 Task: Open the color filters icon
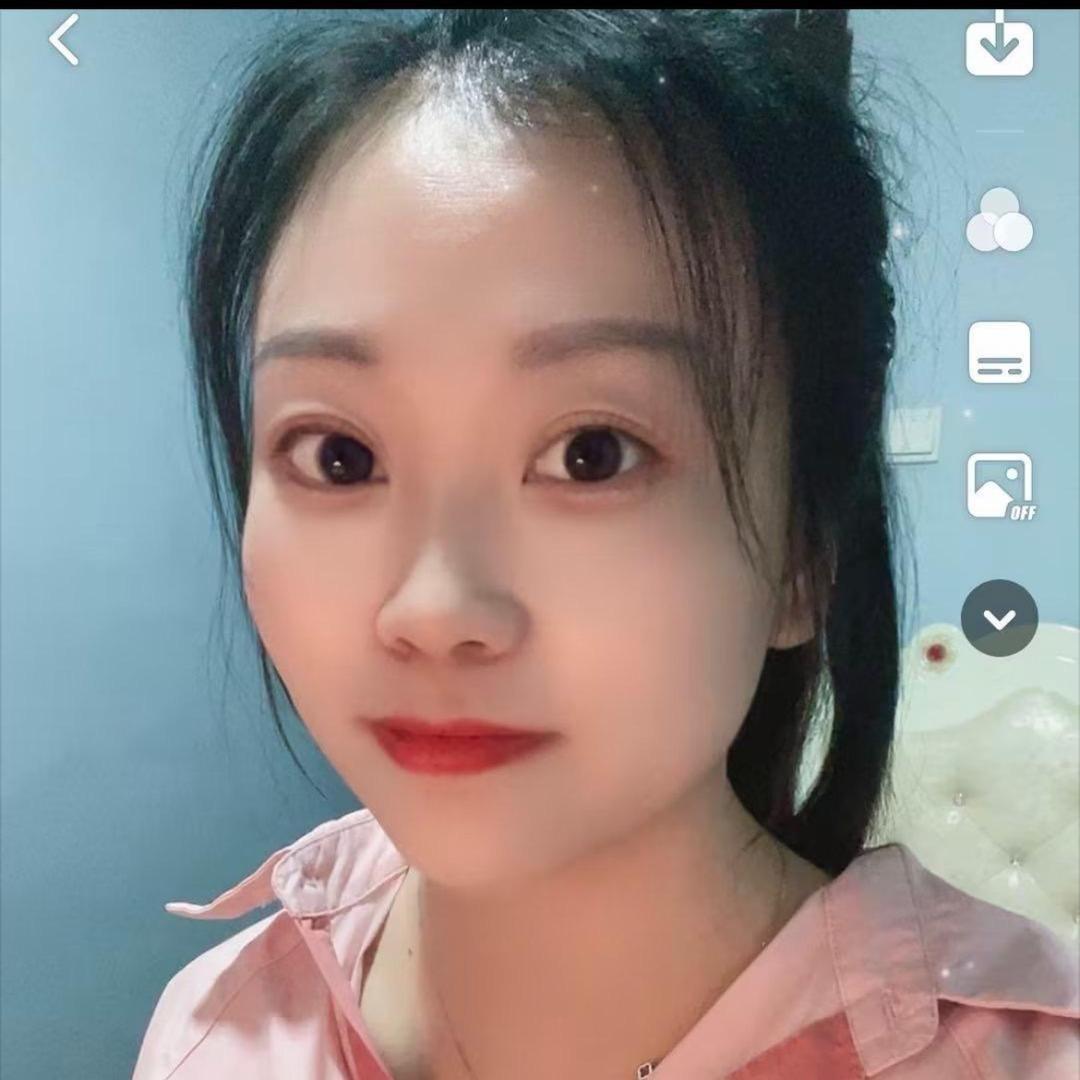[x=999, y=220]
